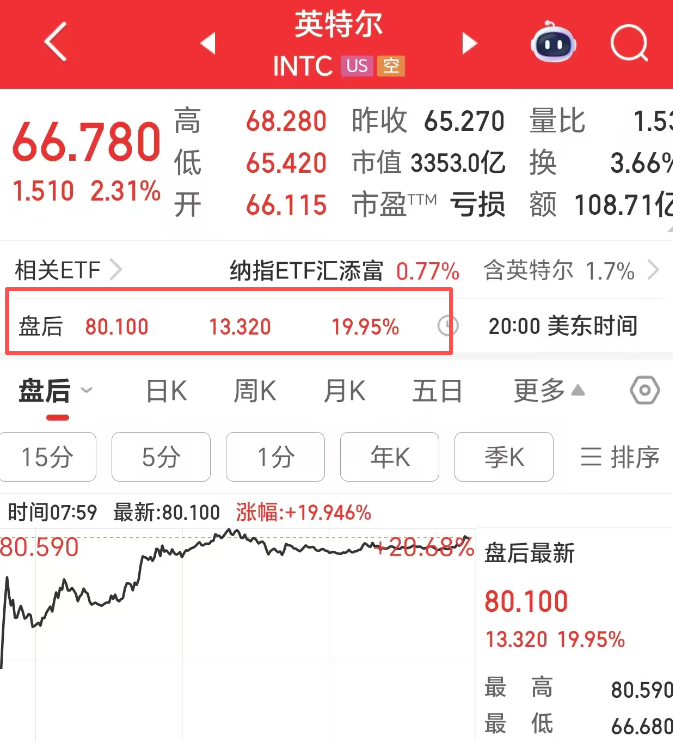Choose the 15分 interval
The image size is (673, 742).
[x=48, y=457]
